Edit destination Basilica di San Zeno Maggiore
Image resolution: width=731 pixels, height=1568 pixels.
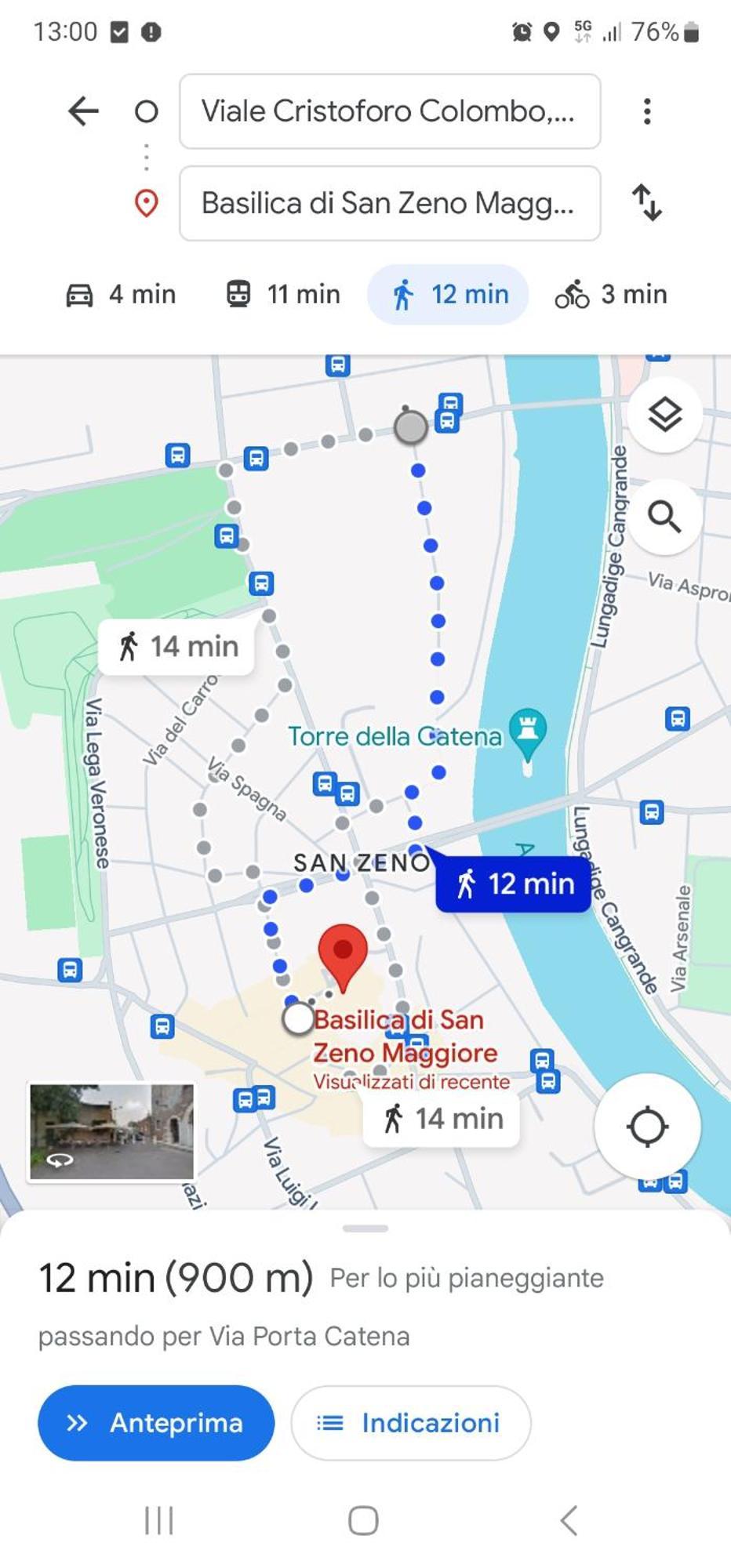[389, 203]
